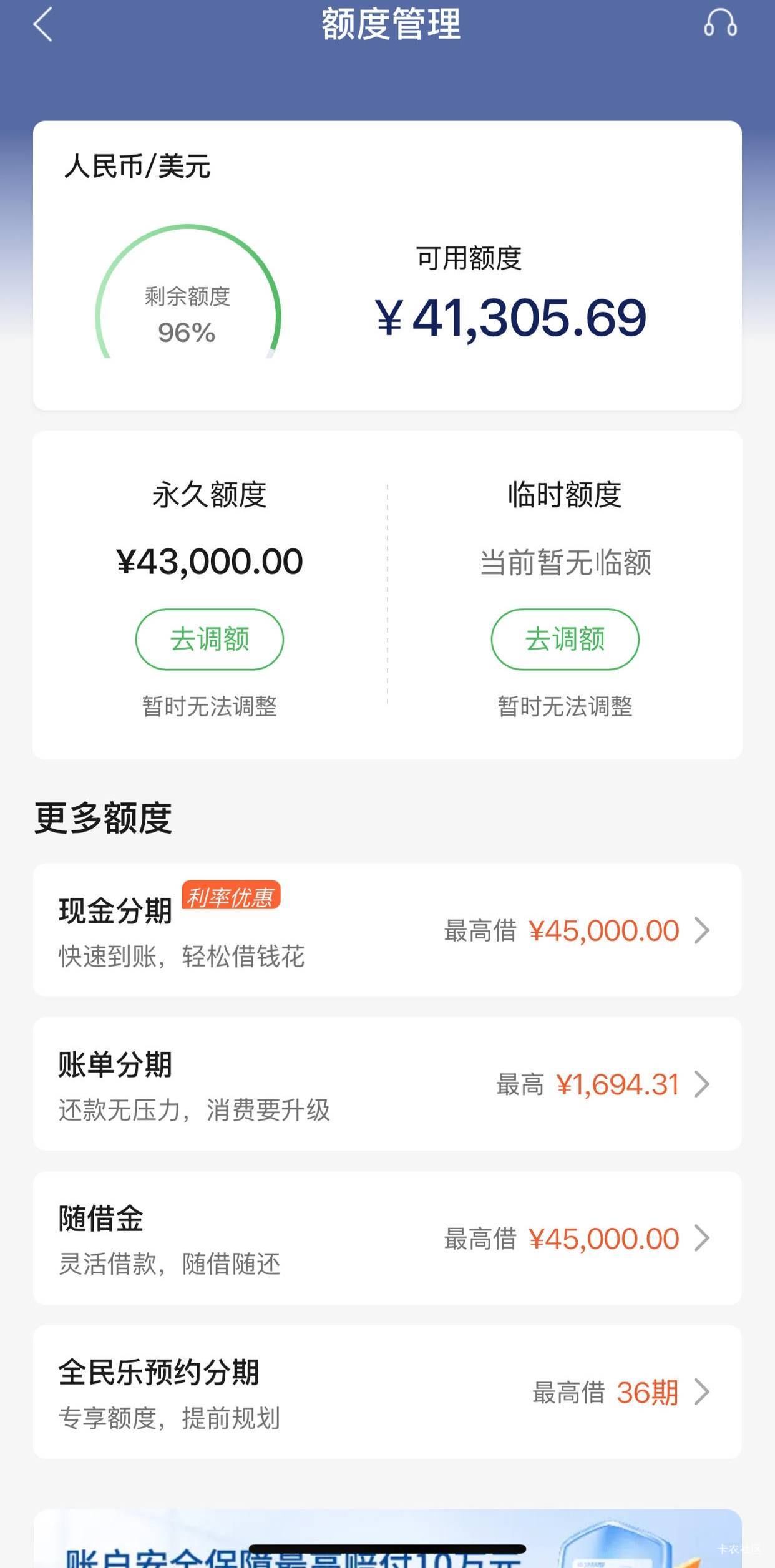Go back using the top-left arrow

[42, 25]
